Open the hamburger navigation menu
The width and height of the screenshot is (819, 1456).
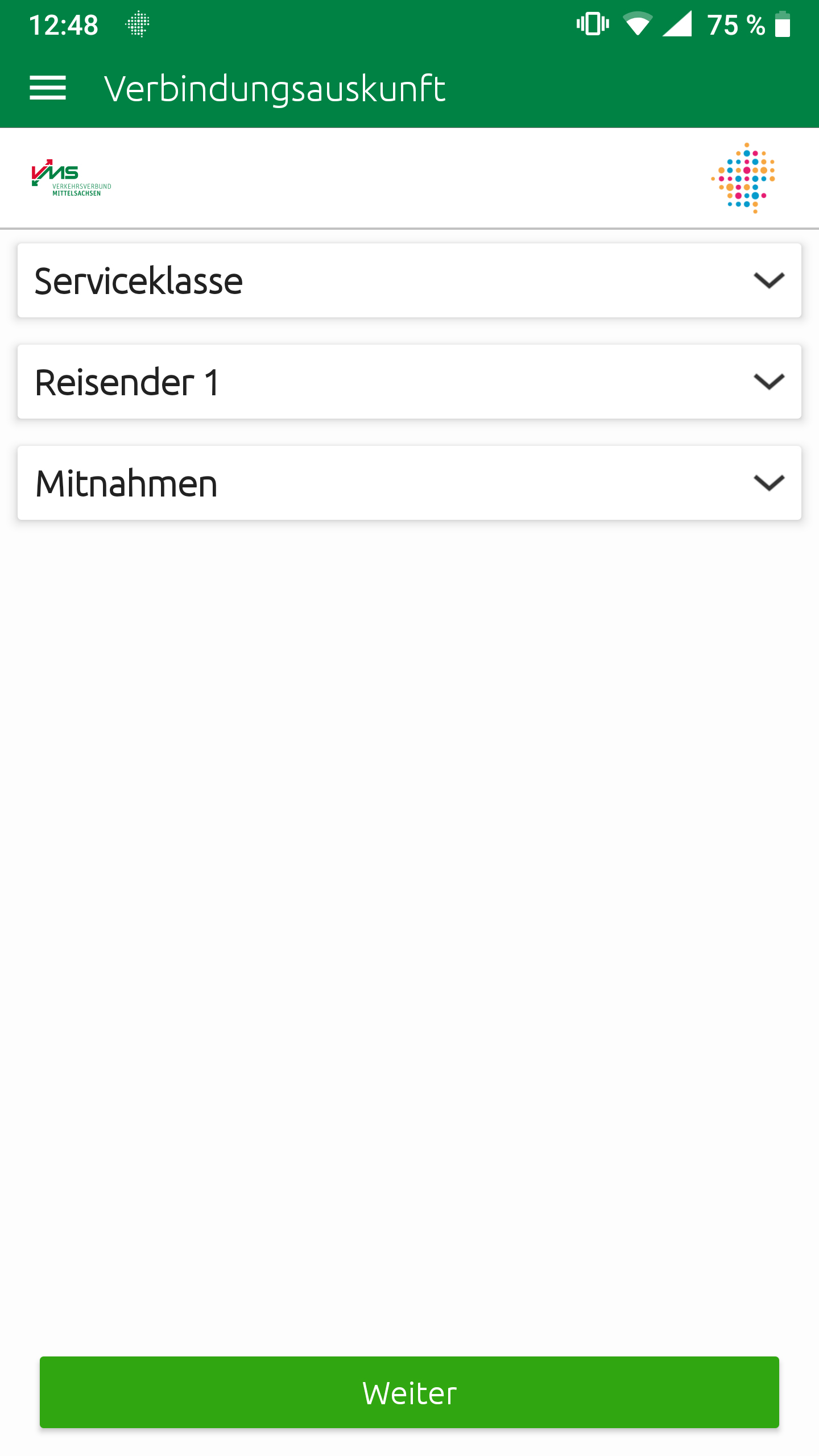(48, 88)
